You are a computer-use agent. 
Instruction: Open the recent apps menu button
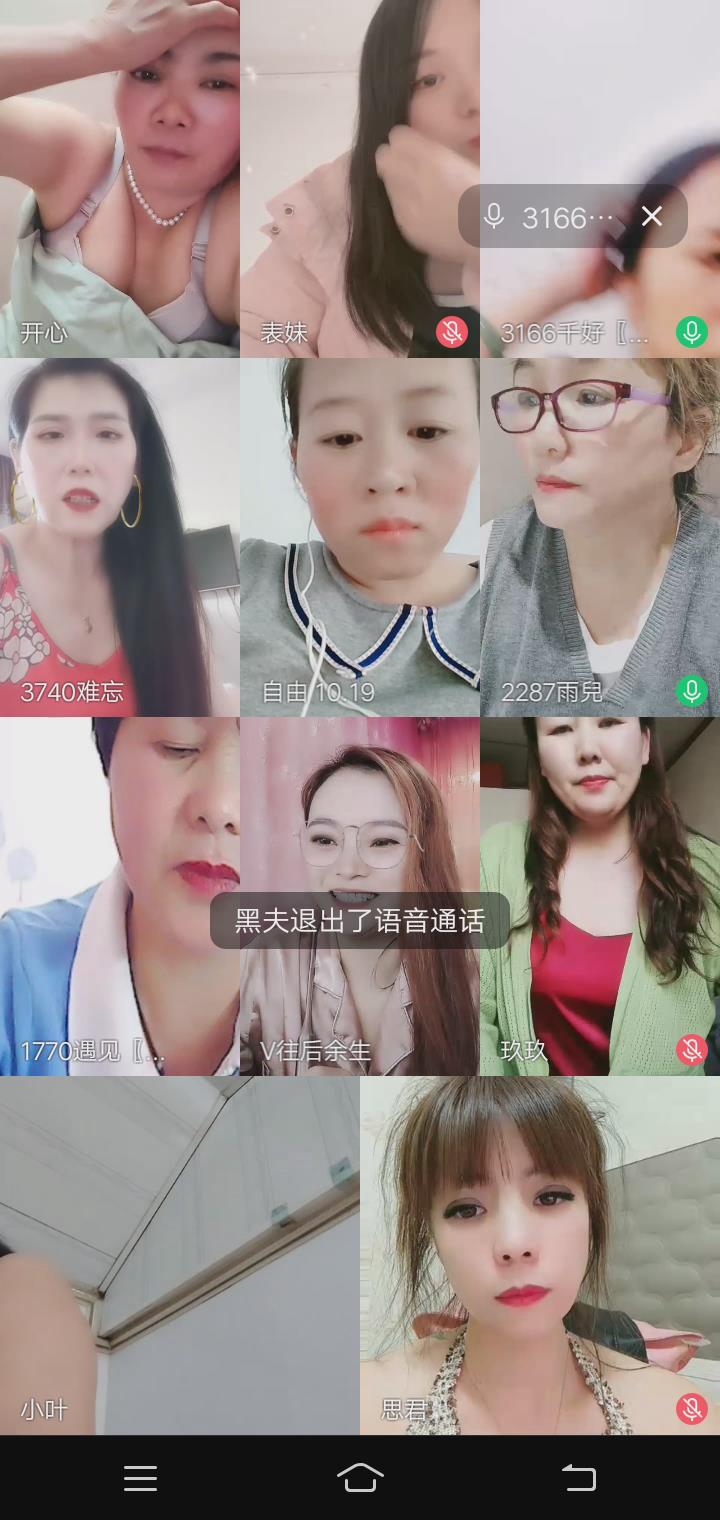(x=141, y=1477)
